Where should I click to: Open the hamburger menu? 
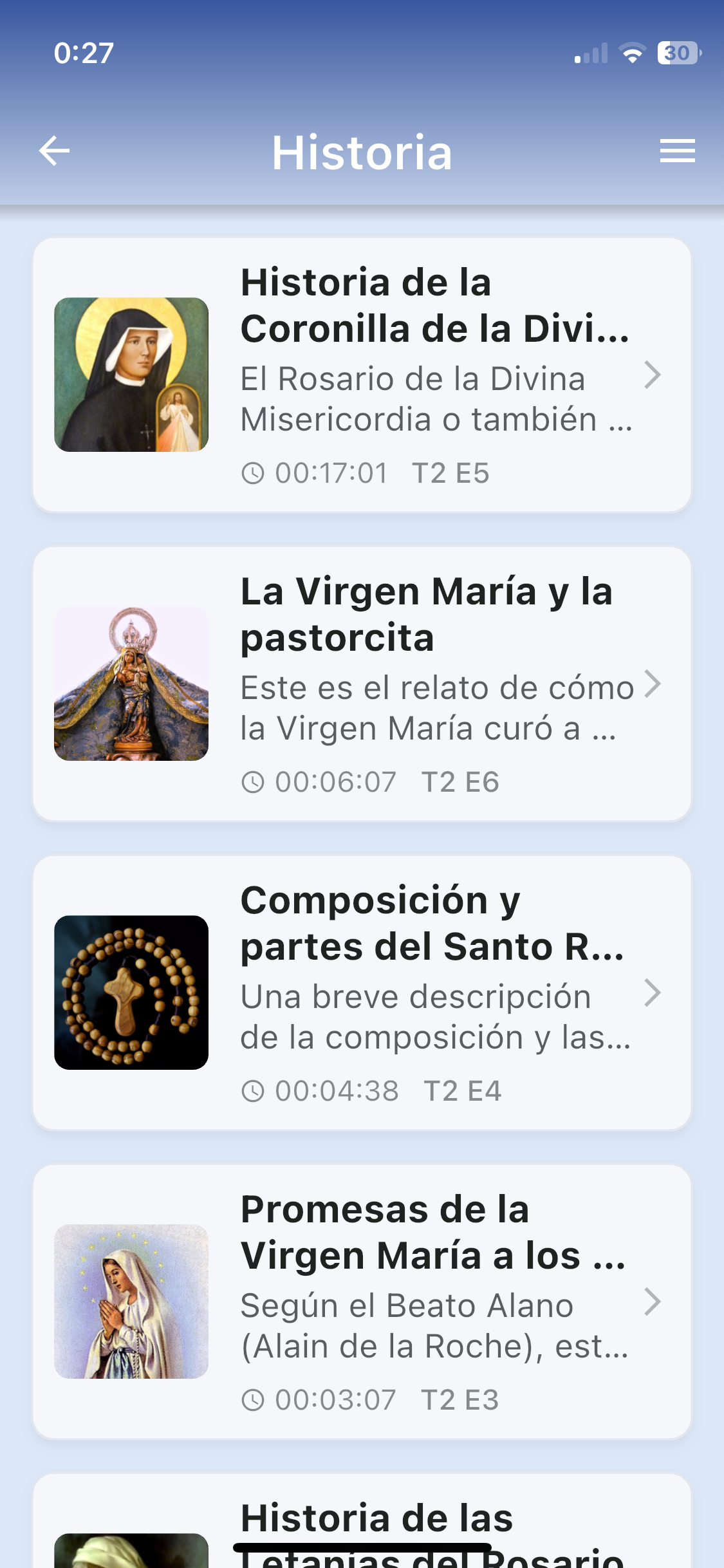(677, 151)
